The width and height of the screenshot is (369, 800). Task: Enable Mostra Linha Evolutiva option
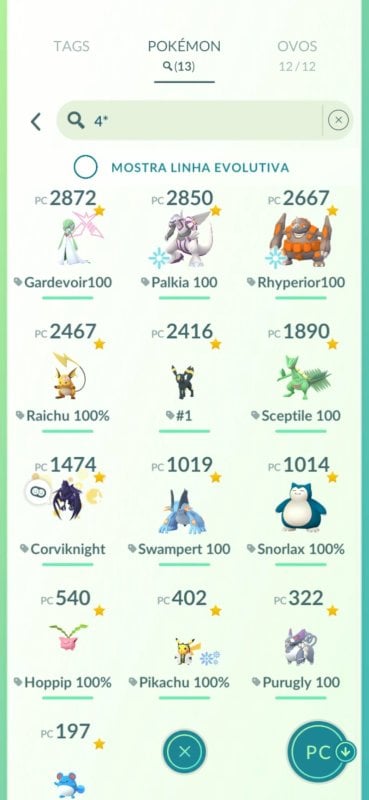click(x=85, y=167)
